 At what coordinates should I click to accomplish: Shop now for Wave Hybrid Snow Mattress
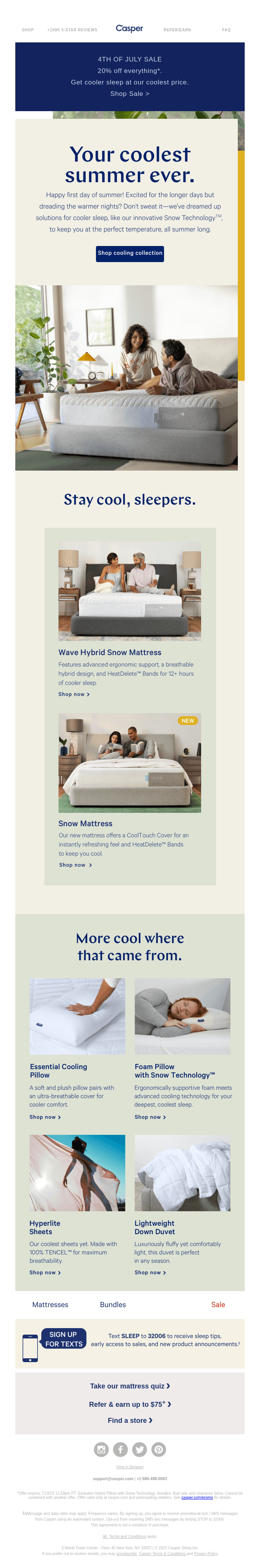coord(74,694)
